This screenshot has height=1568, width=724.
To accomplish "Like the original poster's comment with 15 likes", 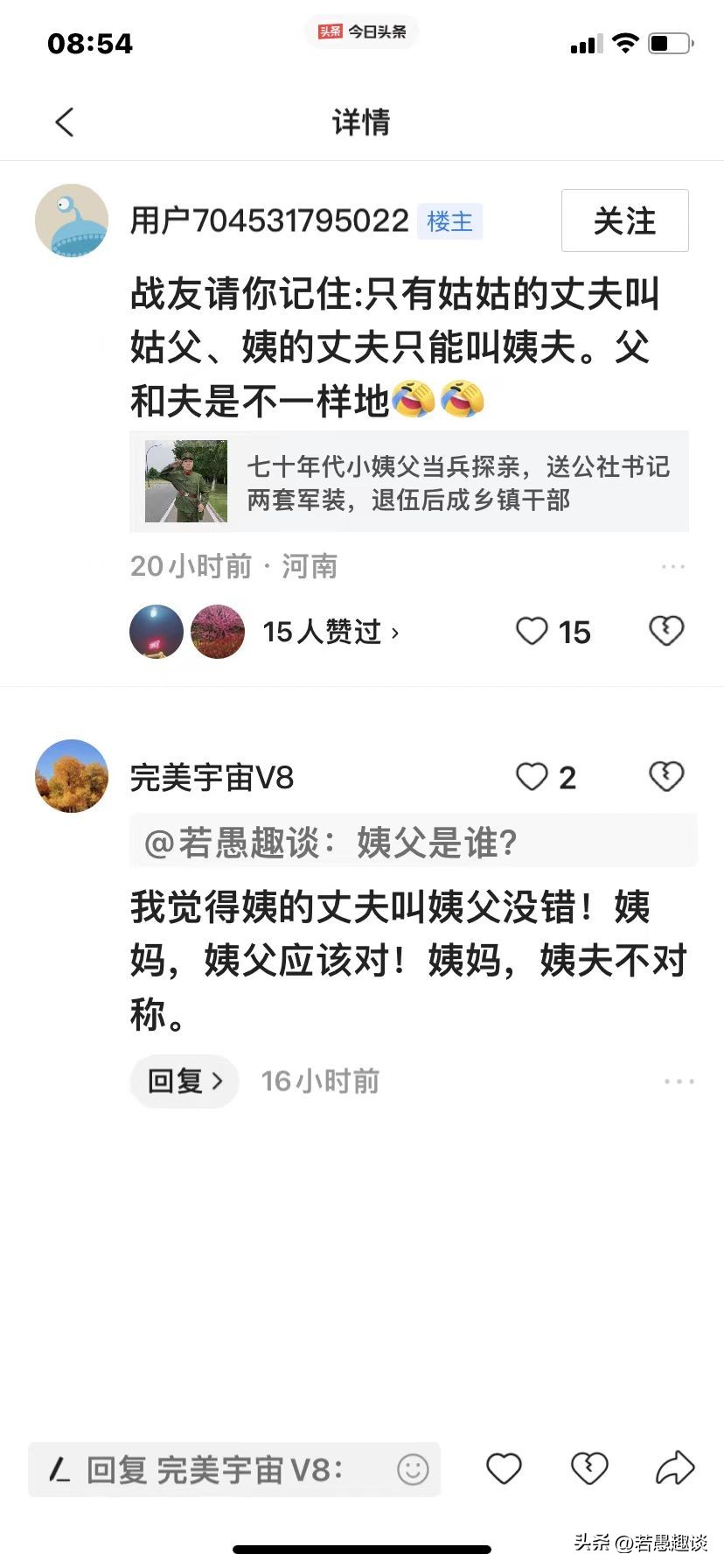I will tap(532, 631).
